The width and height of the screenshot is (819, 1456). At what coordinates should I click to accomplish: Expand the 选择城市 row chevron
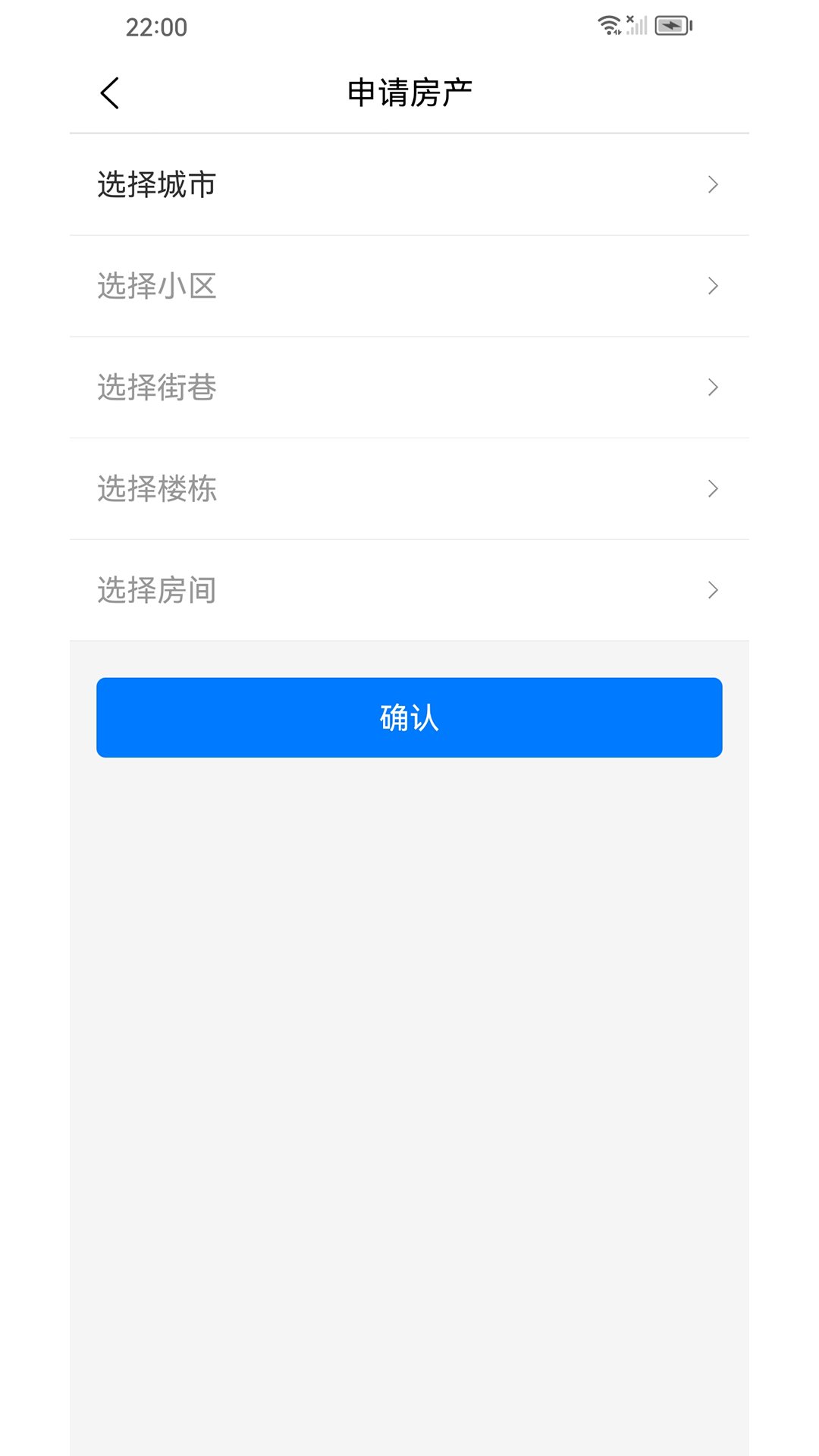coord(713,185)
